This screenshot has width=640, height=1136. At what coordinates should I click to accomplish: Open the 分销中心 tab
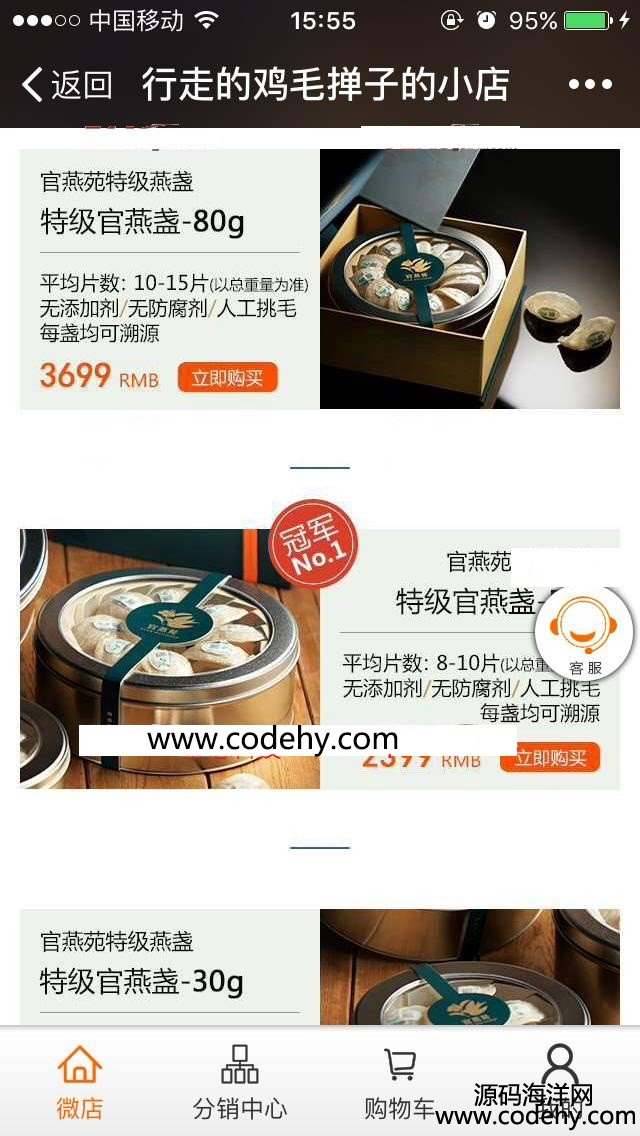click(x=240, y=1082)
